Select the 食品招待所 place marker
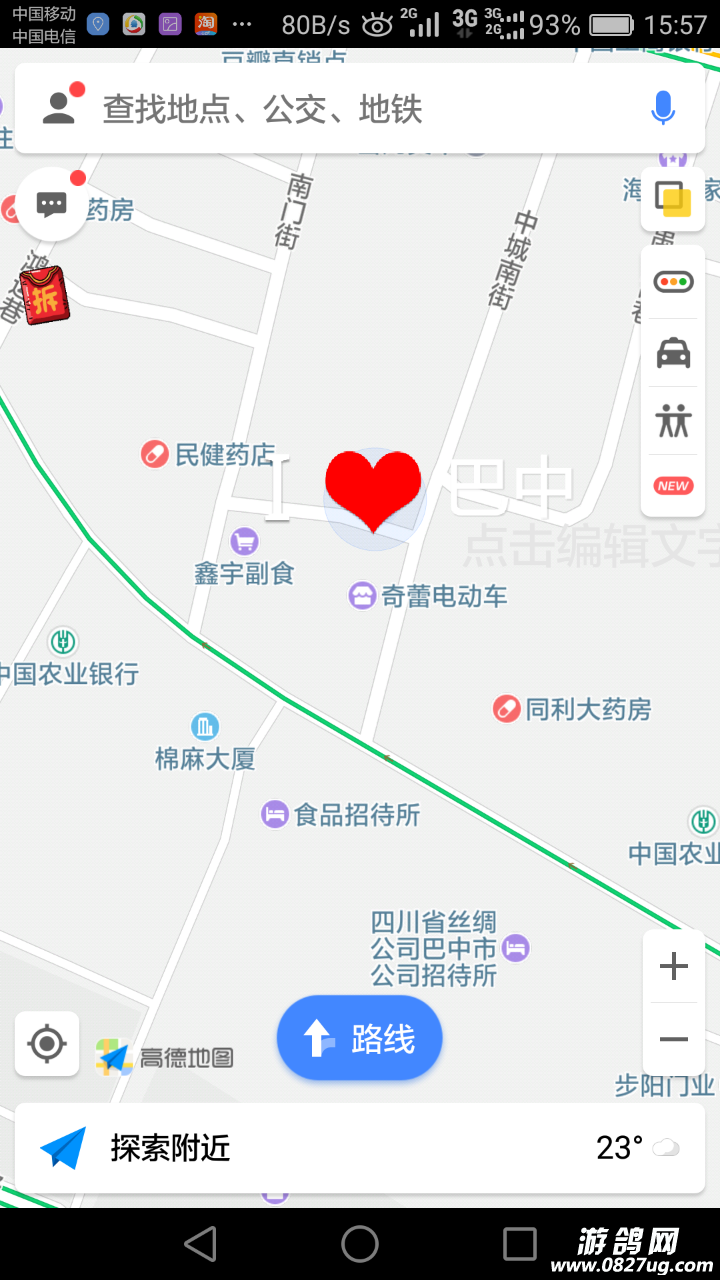Viewport: 720px width, 1280px height. click(x=275, y=814)
